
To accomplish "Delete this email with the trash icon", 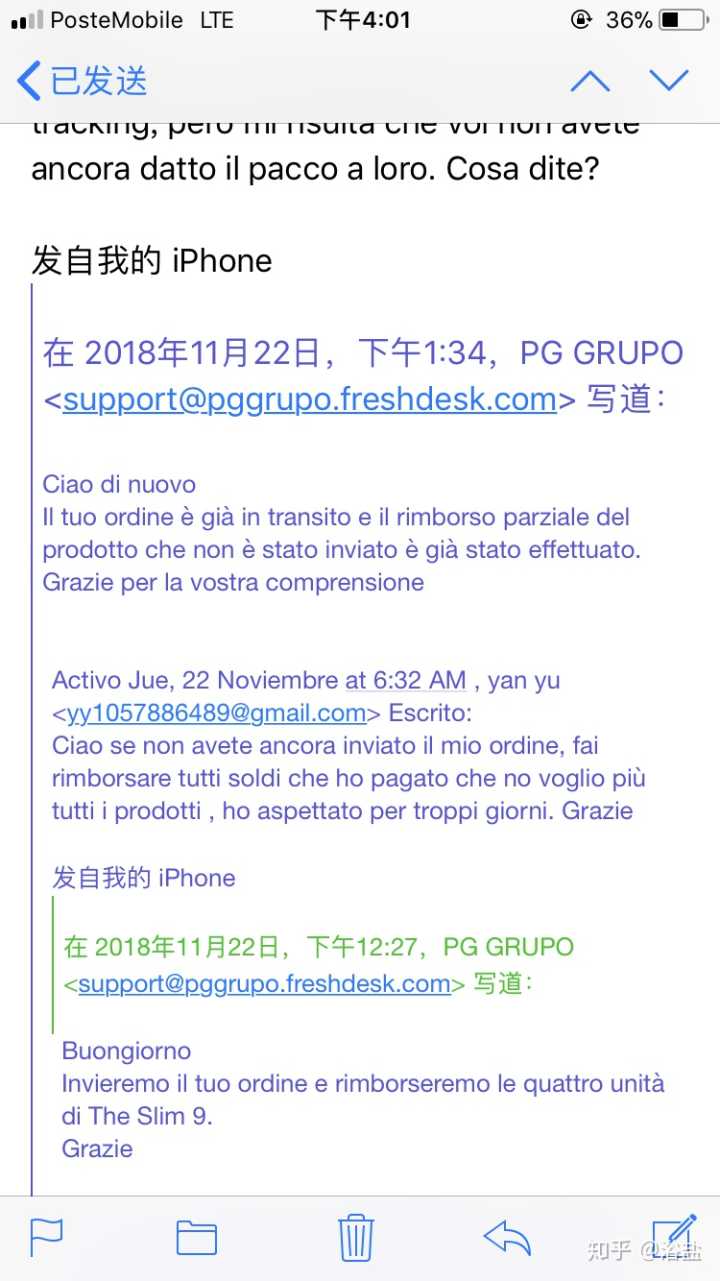I will click(356, 1235).
